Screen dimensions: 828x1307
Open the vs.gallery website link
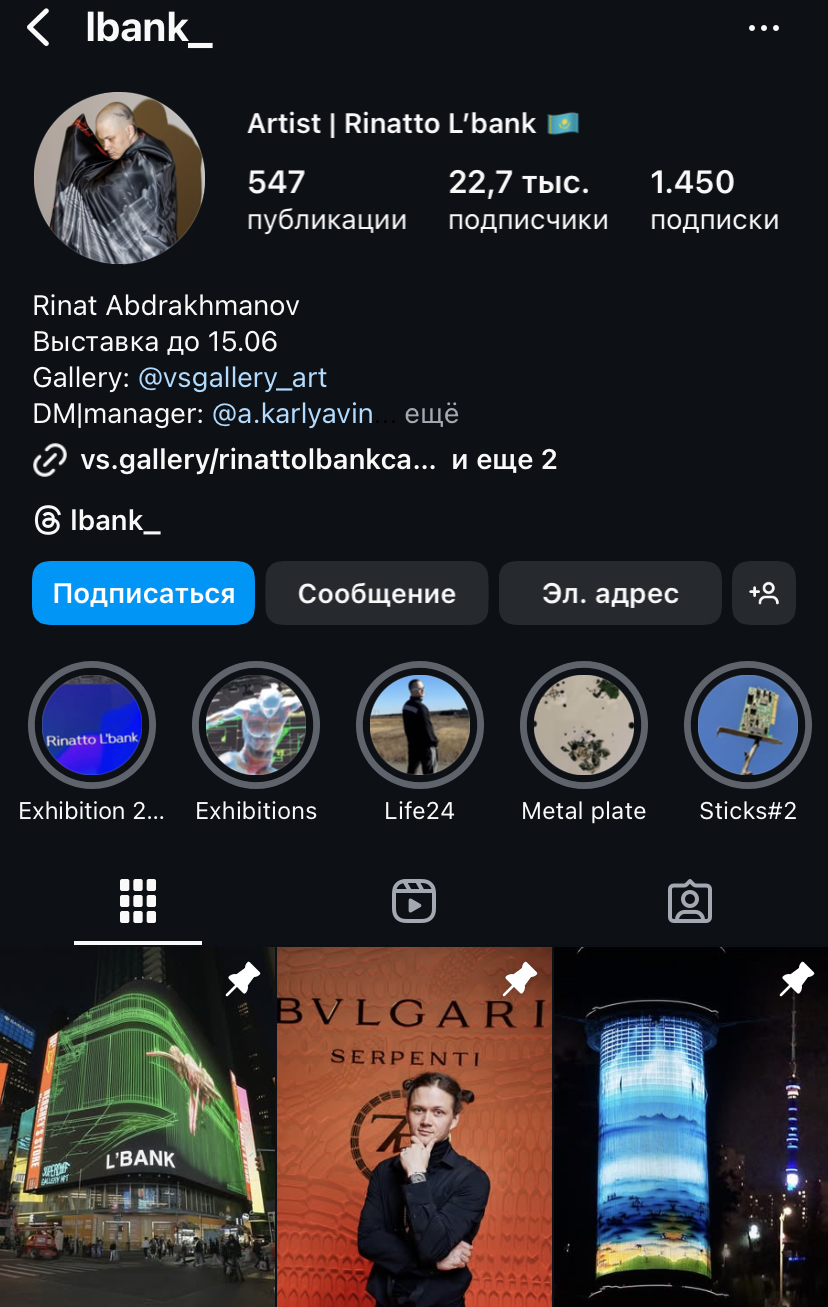tap(258, 460)
